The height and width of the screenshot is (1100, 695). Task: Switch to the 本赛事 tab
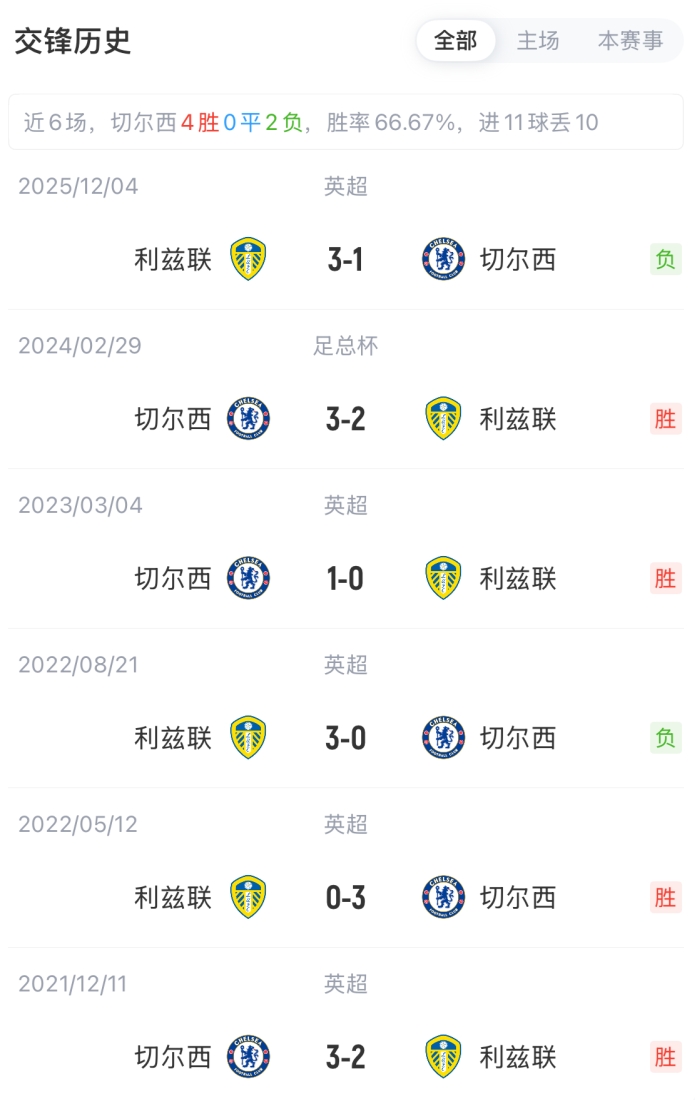tap(630, 41)
